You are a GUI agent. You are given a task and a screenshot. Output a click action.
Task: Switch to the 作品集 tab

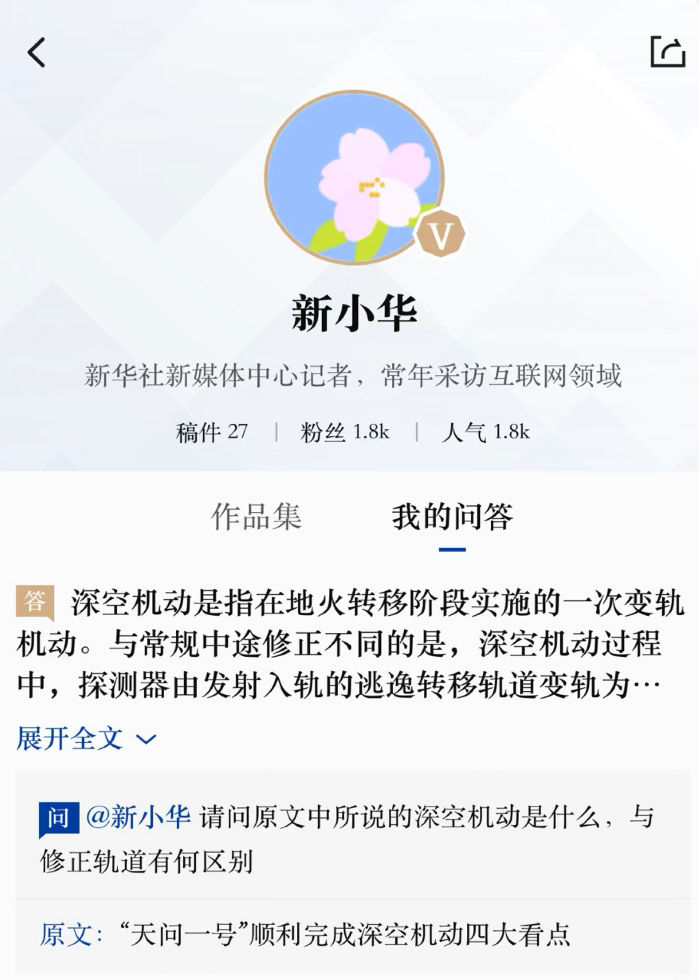tap(257, 517)
